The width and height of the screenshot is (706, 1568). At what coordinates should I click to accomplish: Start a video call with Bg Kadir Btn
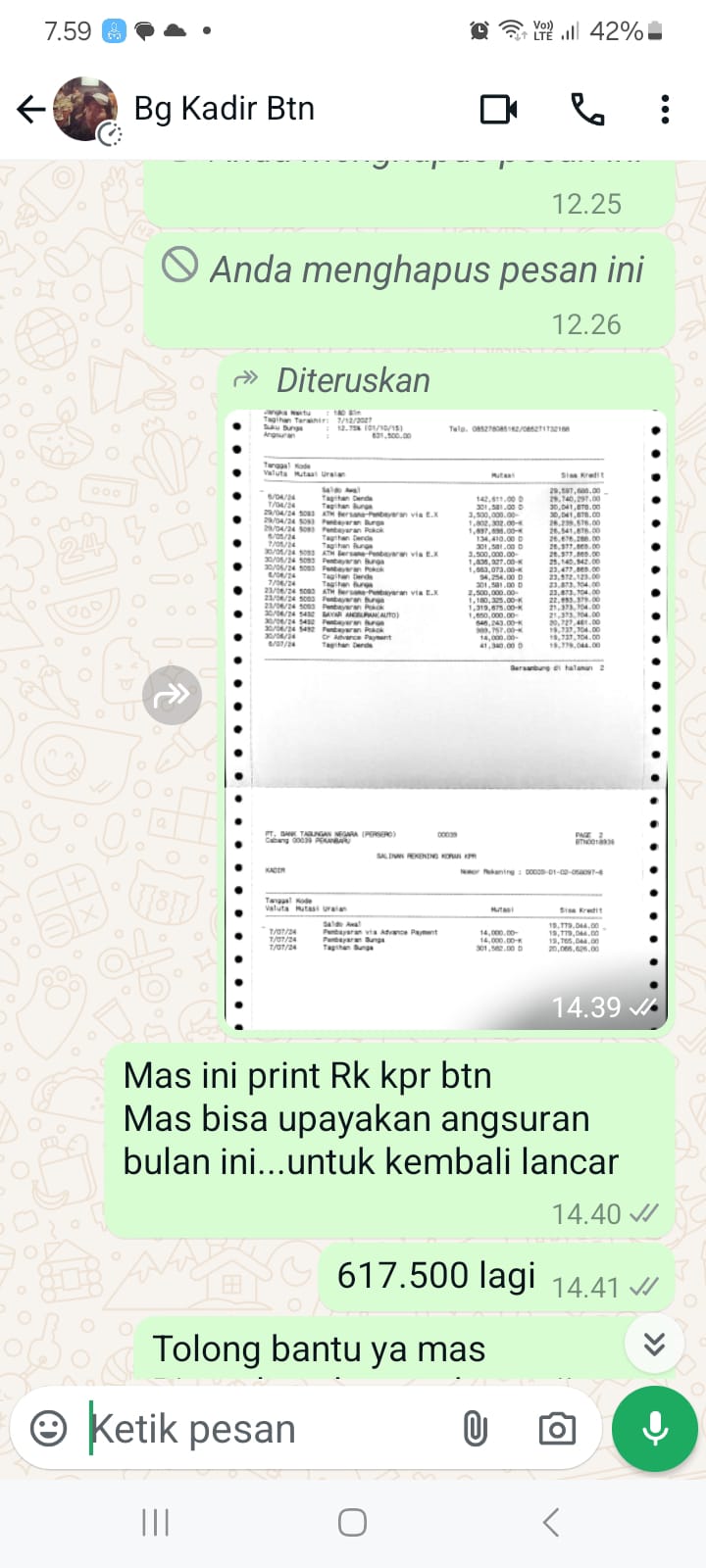tap(499, 109)
